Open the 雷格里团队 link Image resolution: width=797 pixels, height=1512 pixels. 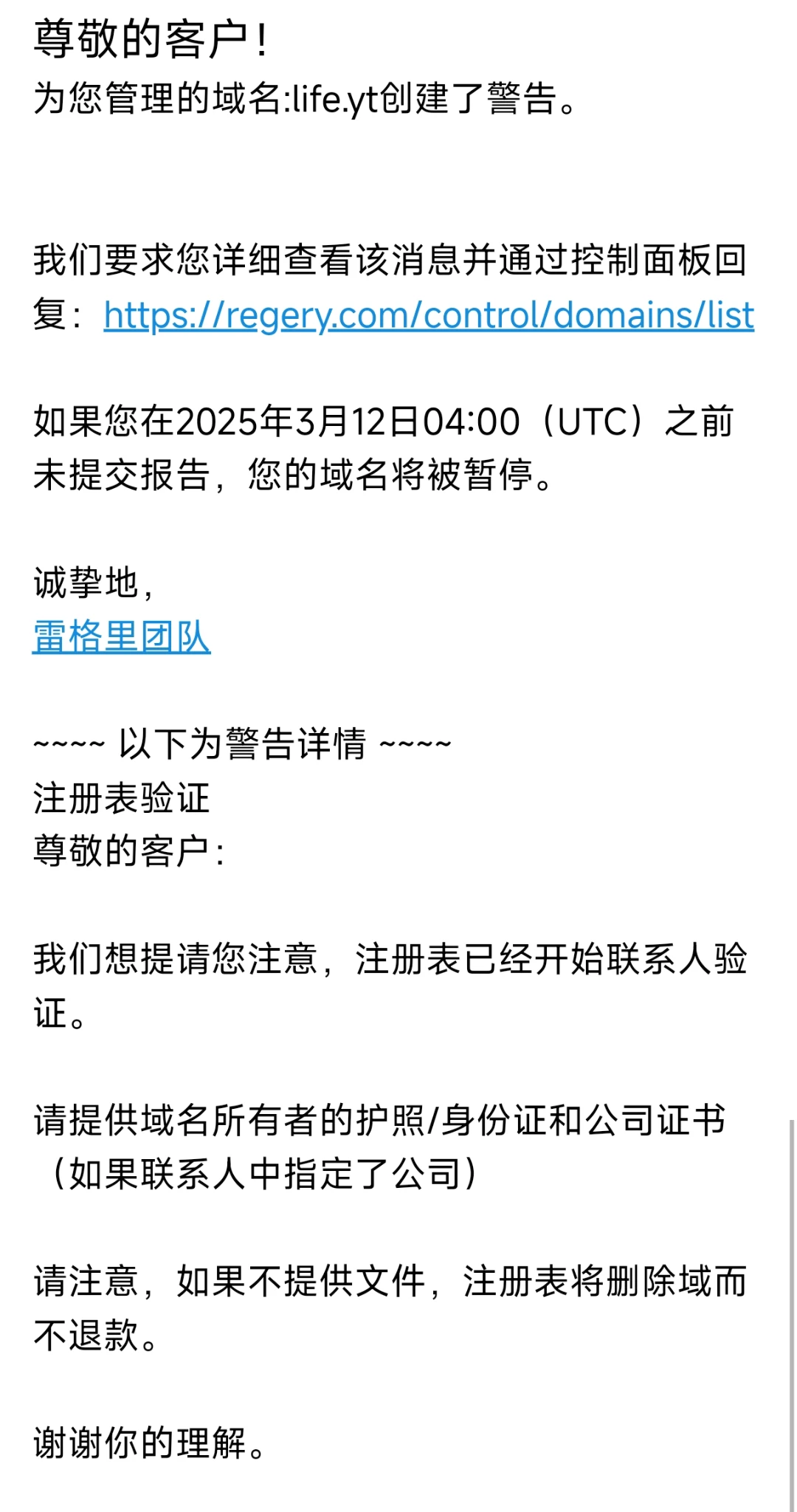122,636
